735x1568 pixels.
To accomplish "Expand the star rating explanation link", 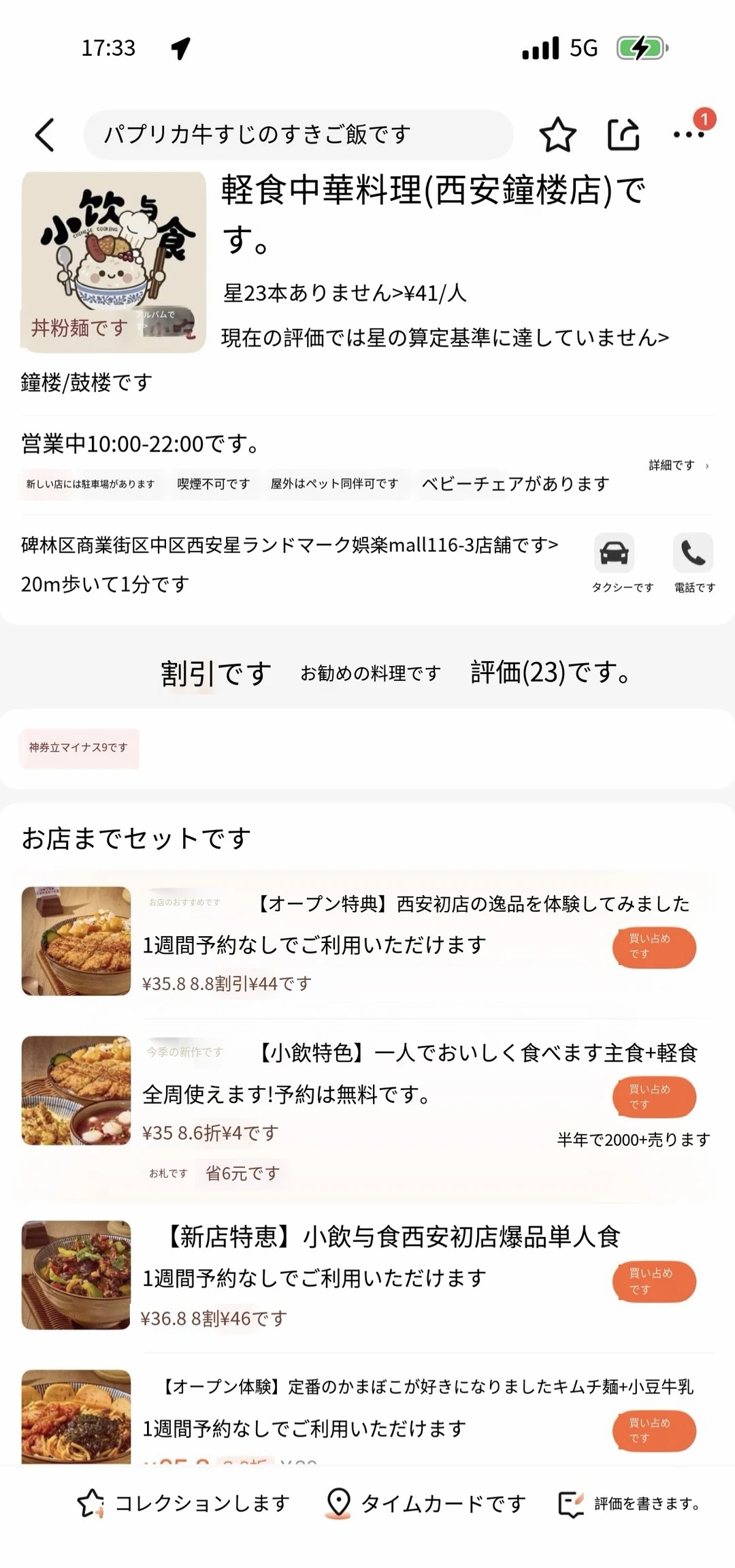I will (442, 336).
